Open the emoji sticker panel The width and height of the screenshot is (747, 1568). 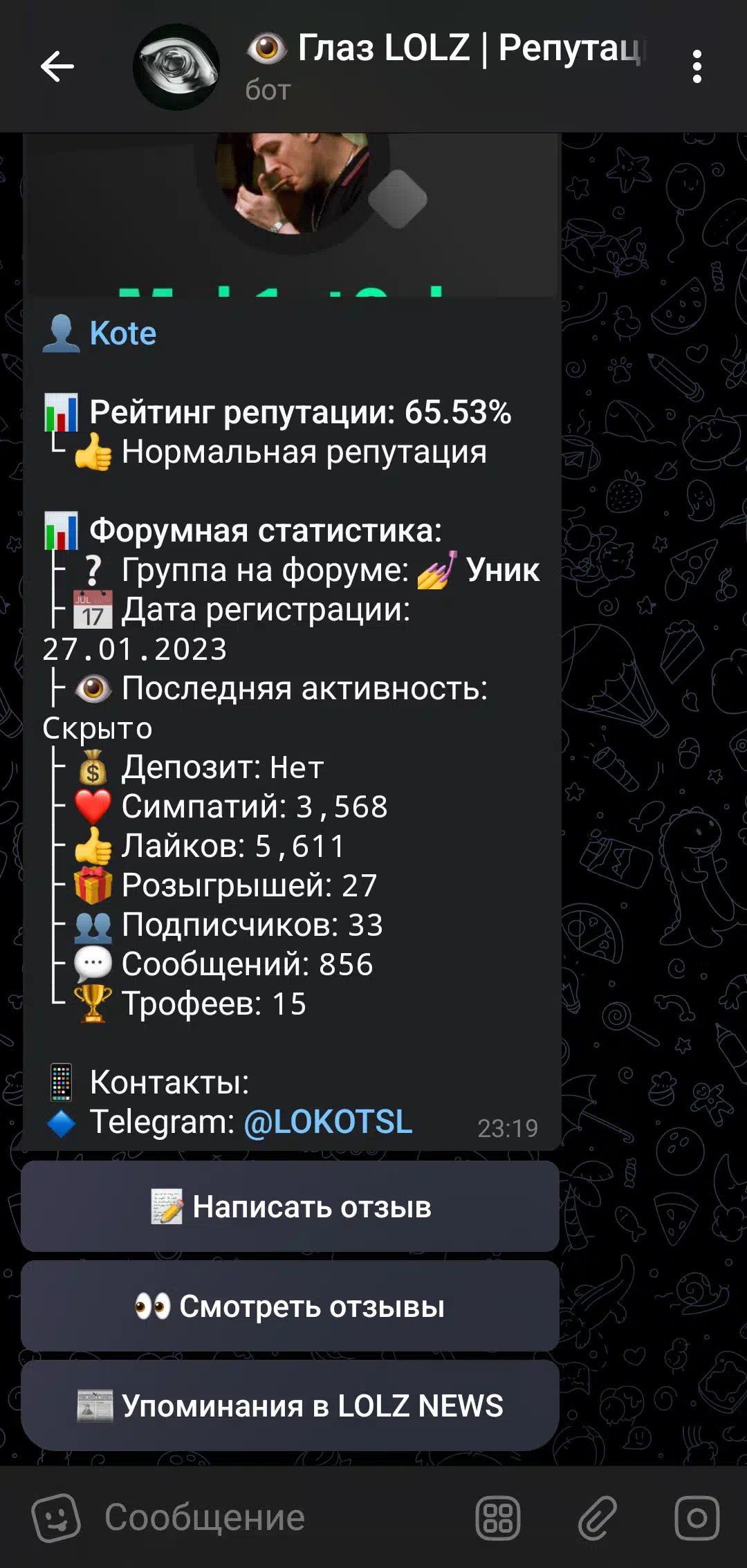56,1518
